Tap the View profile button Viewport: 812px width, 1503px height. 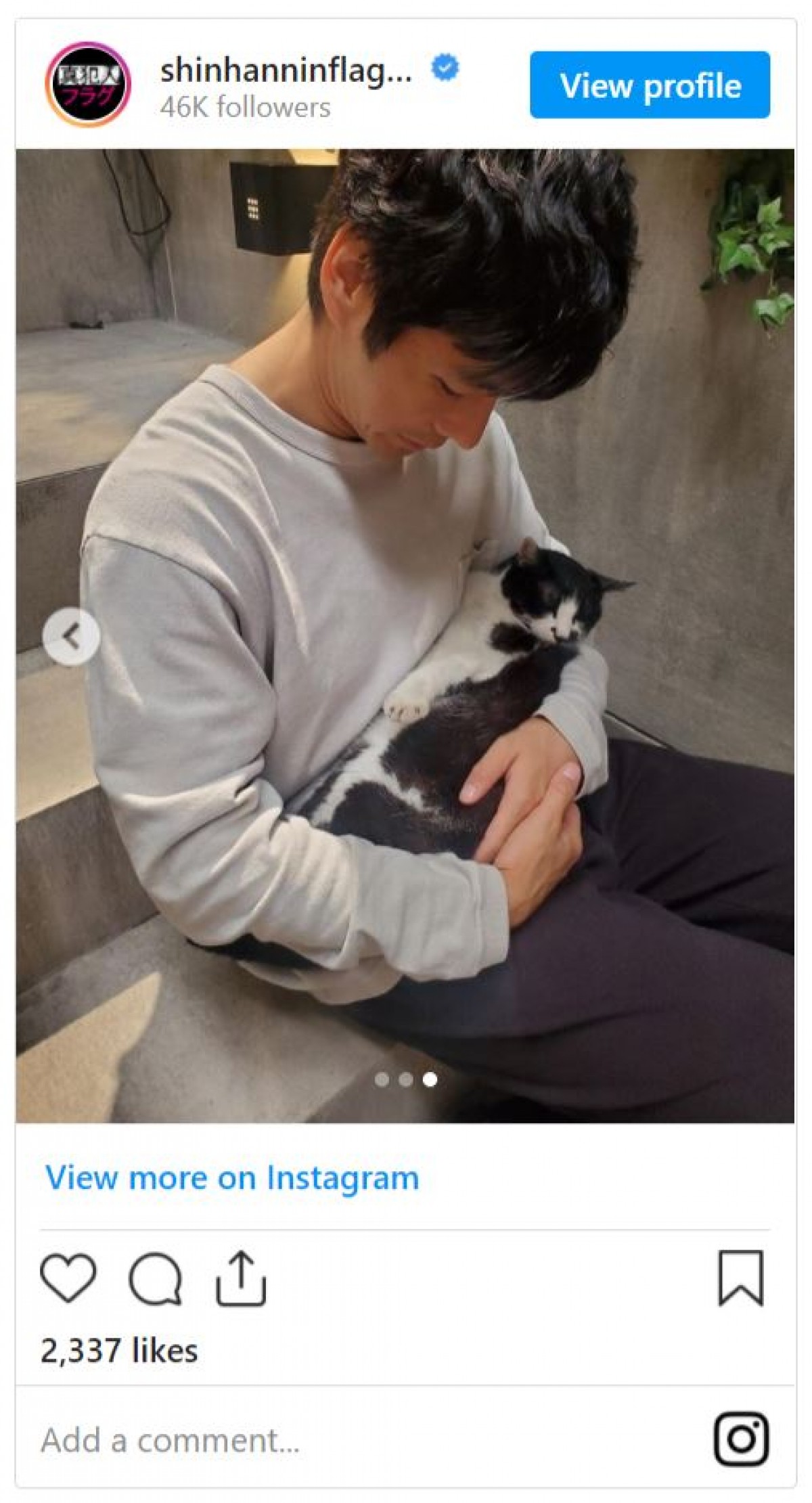[650, 85]
